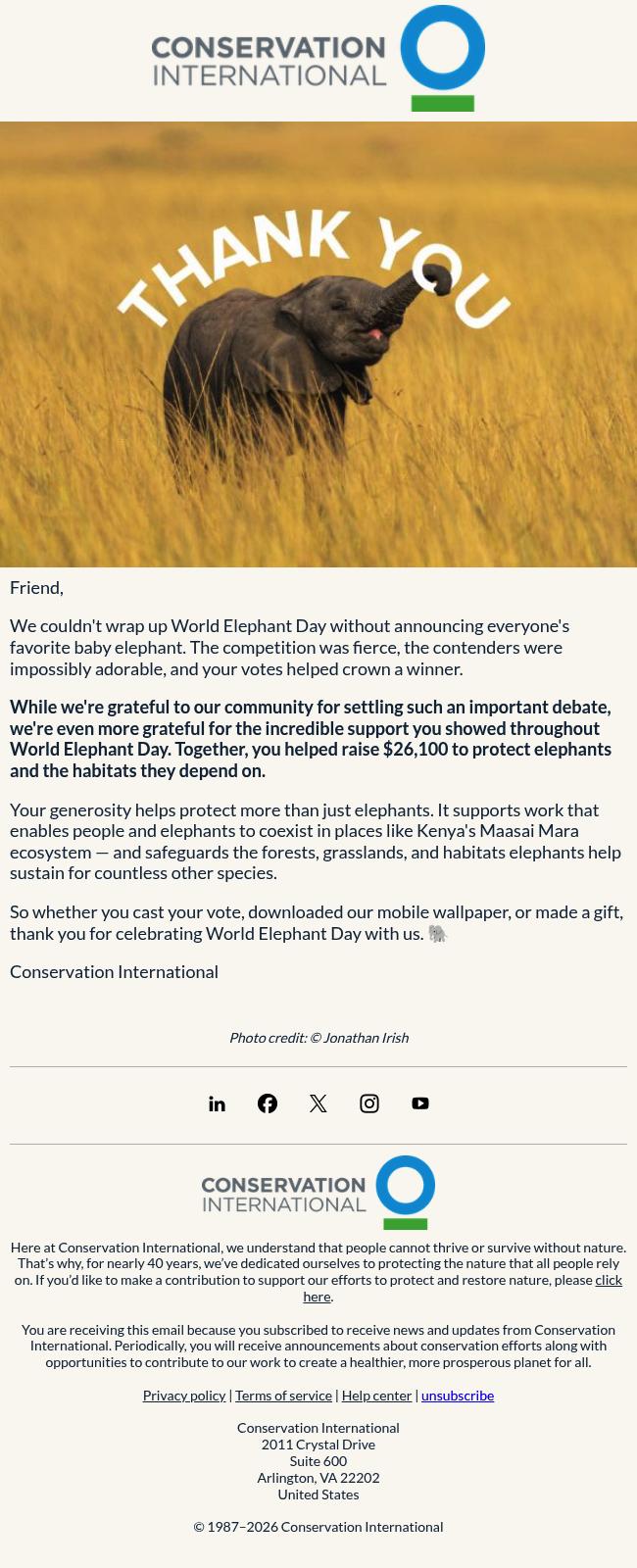
Task: Open the X social icon
Action: coord(318,1103)
